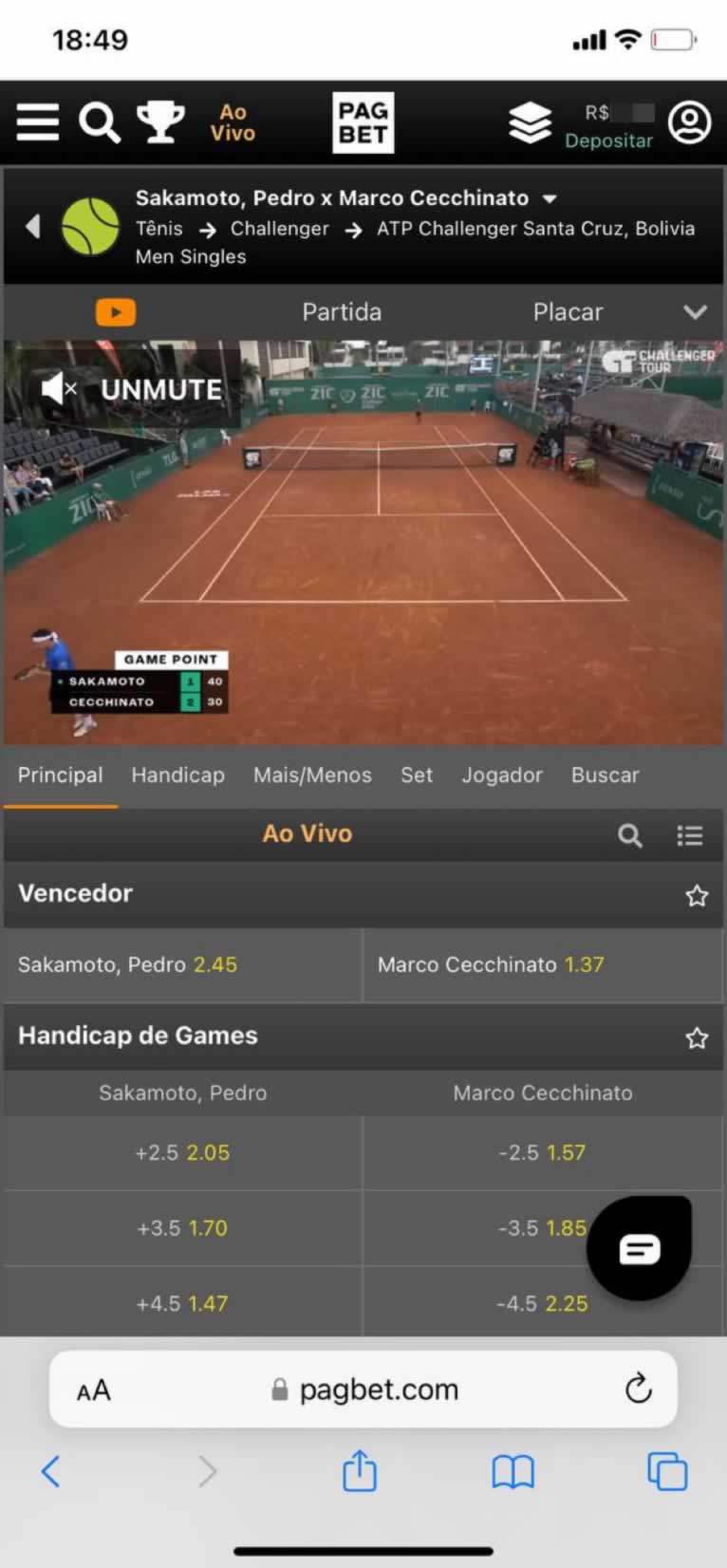Open the trophy competitions icon
727x1568 pixels.
[160, 122]
